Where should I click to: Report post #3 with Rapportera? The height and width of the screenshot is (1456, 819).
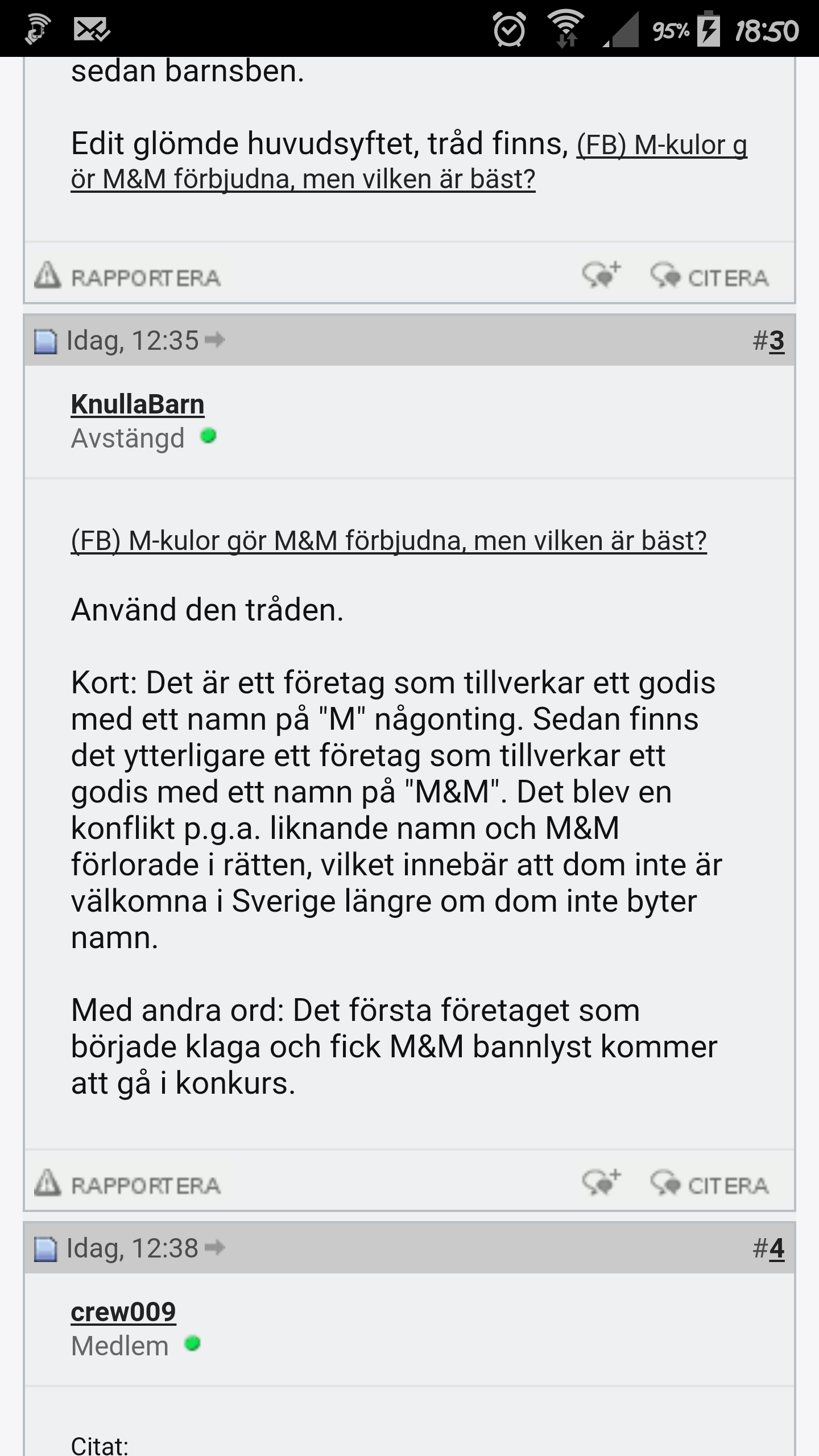(x=128, y=1185)
